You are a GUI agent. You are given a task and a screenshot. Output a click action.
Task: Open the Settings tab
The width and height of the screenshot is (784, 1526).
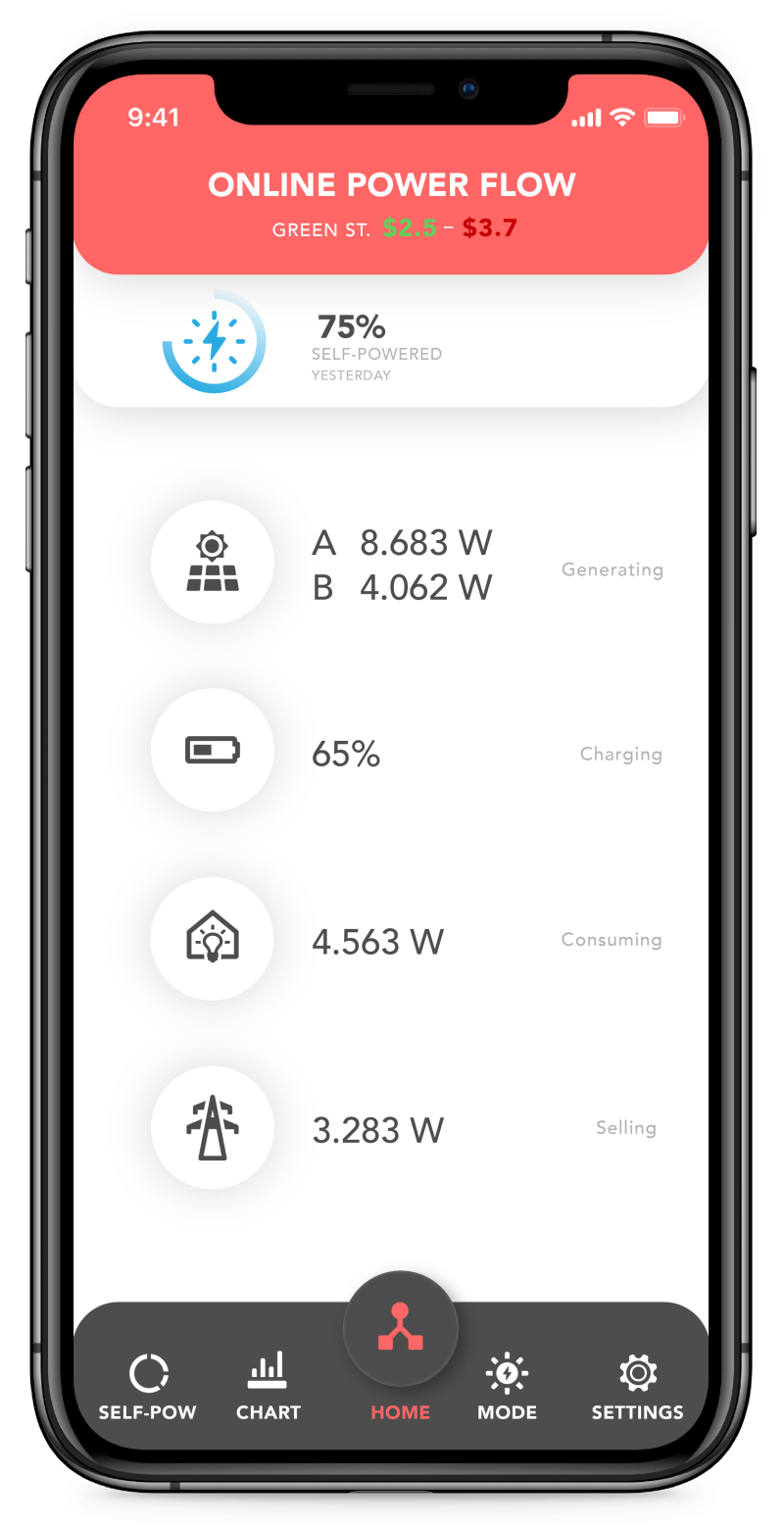[637, 1386]
